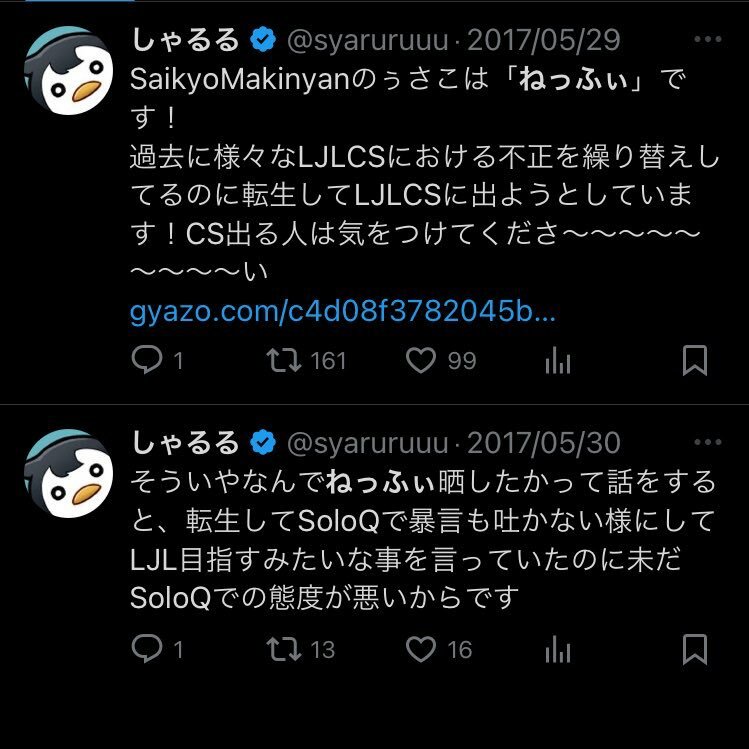Open しゃるる profile picture on 05/29 tweet
Image resolution: width=749 pixels, height=749 pixels.
pyautogui.click(x=66, y=70)
